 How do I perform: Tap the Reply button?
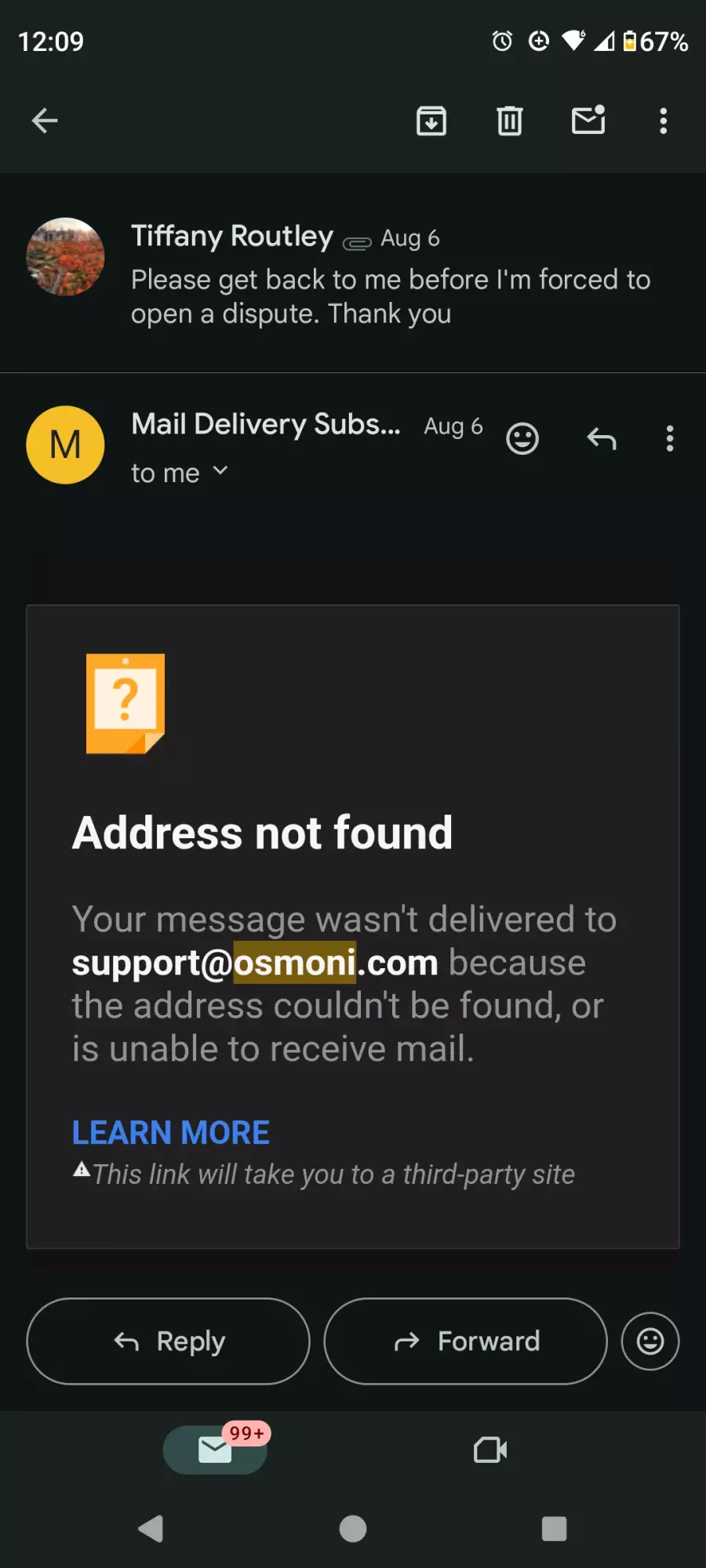pyautogui.click(x=169, y=1341)
